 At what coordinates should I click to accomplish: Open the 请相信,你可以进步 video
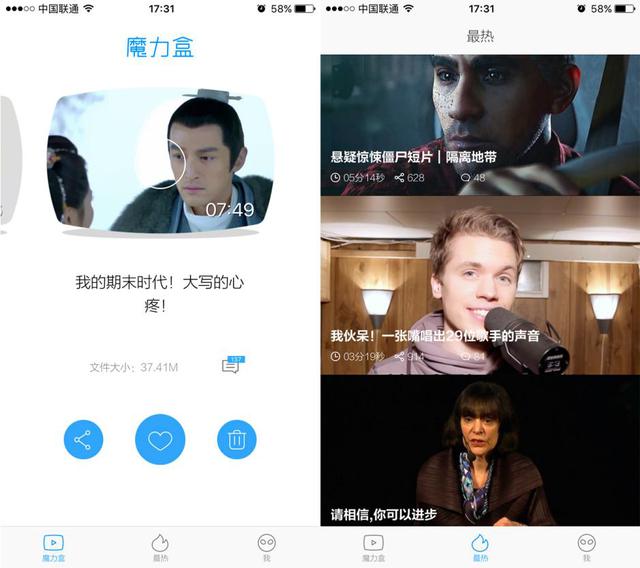coord(480,450)
